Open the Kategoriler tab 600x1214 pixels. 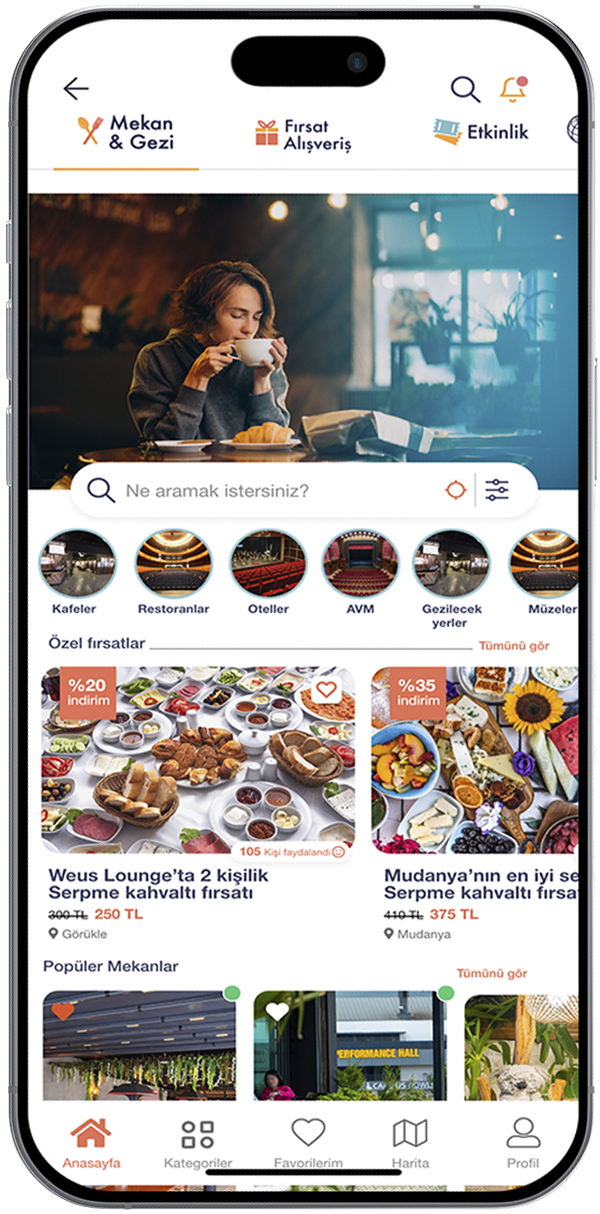click(x=198, y=1143)
